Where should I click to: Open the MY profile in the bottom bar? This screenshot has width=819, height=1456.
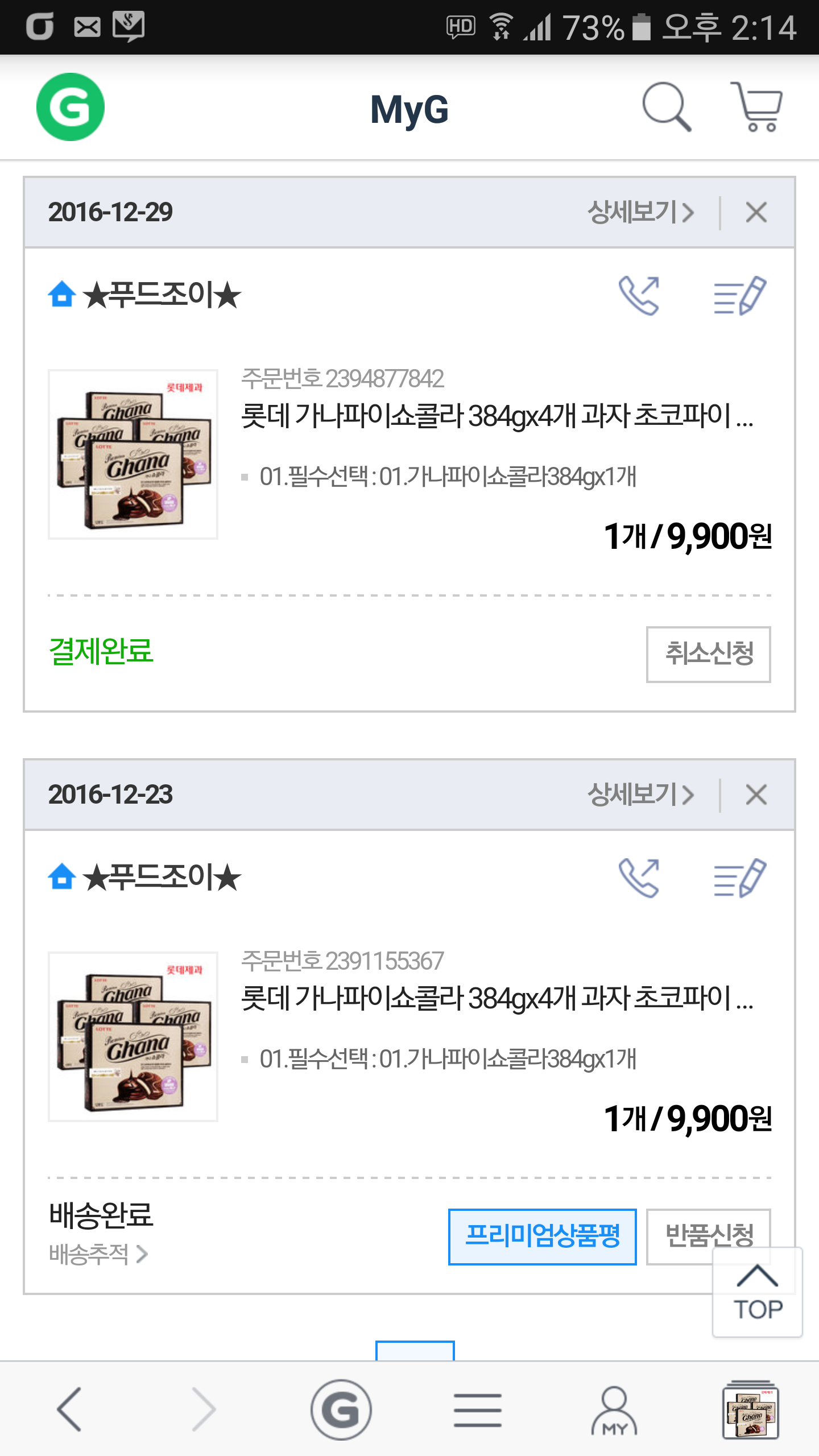(x=614, y=1409)
